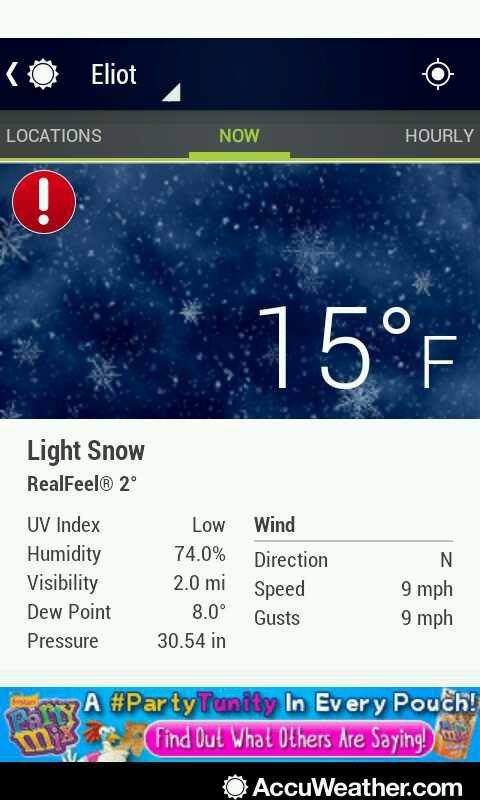The width and height of the screenshot is (480, 800).
Task: Tap the current location GPS icon
Action: click(x=438, y=74)
